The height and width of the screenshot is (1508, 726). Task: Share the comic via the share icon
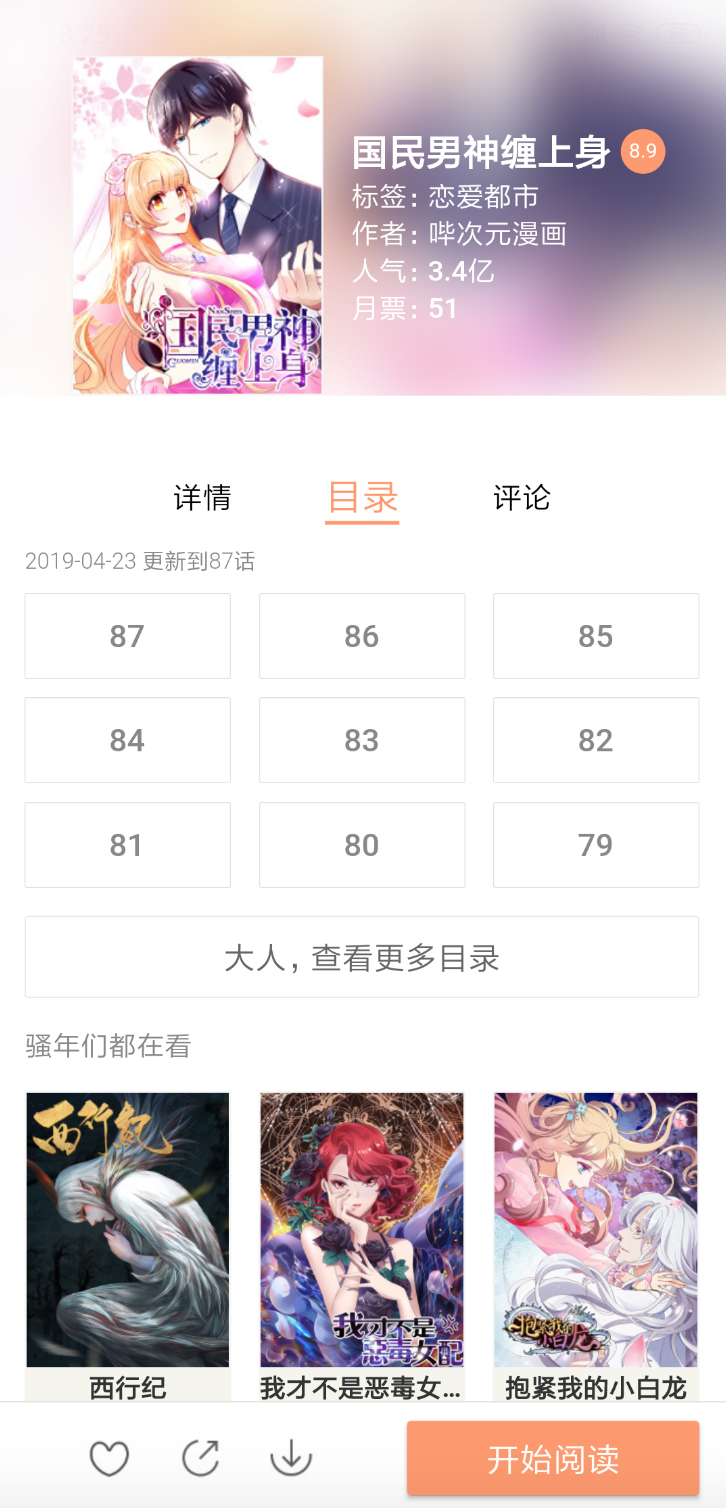tap(199, 1458)
